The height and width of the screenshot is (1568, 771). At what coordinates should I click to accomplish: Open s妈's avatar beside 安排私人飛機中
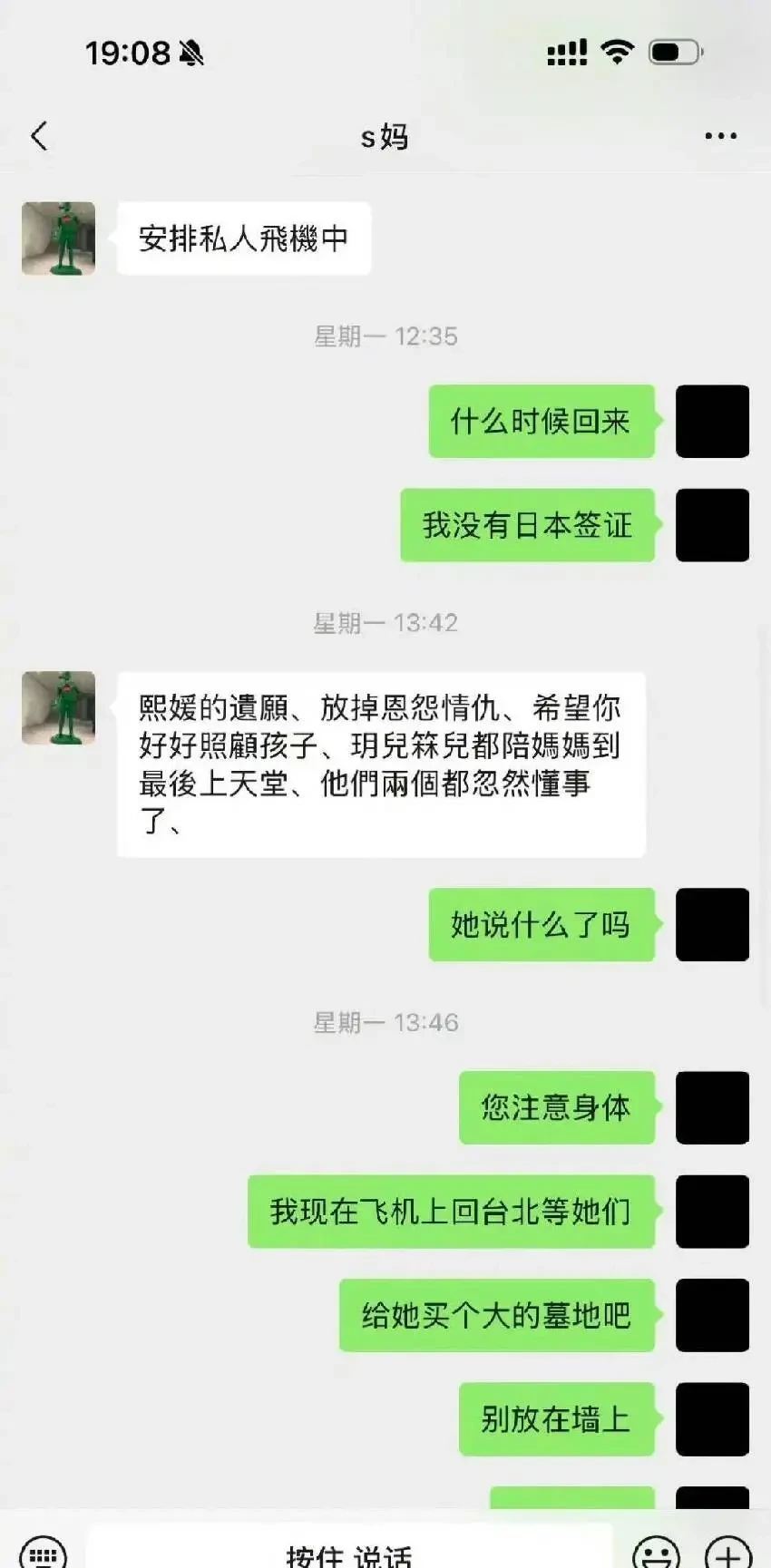point(59,239)
